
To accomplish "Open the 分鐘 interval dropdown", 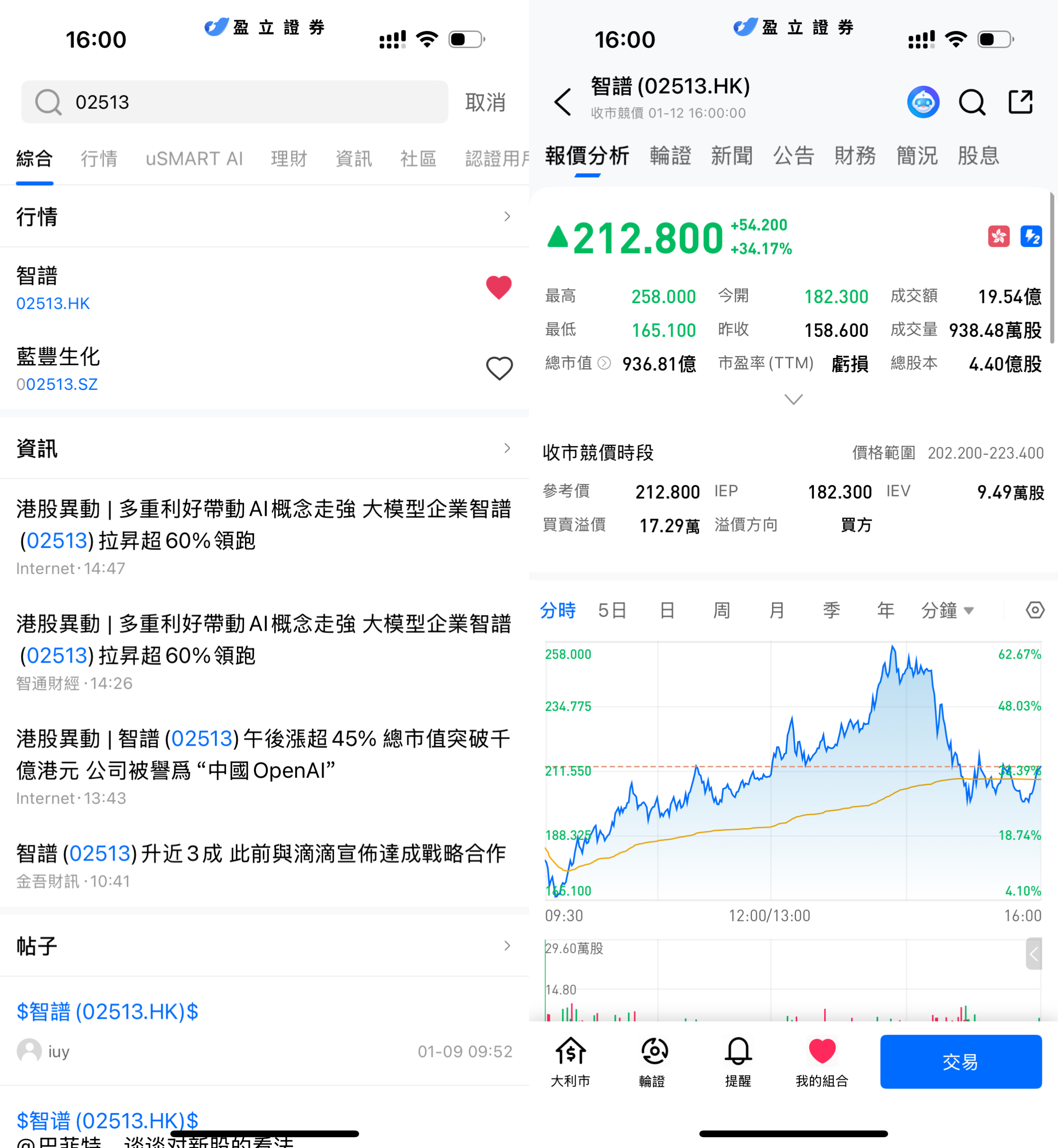I will tap(947, 610).
